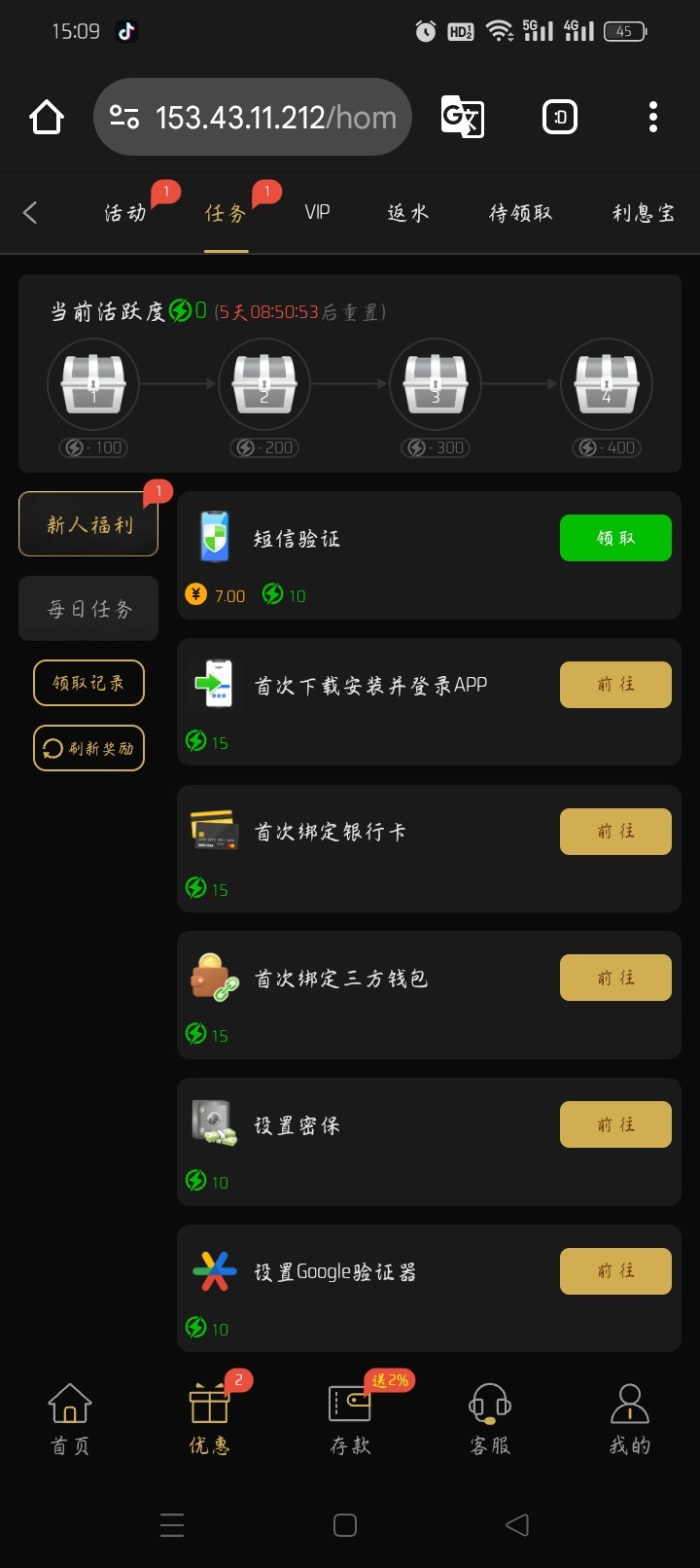Tap the first treasure chest reward

[93, 384]
